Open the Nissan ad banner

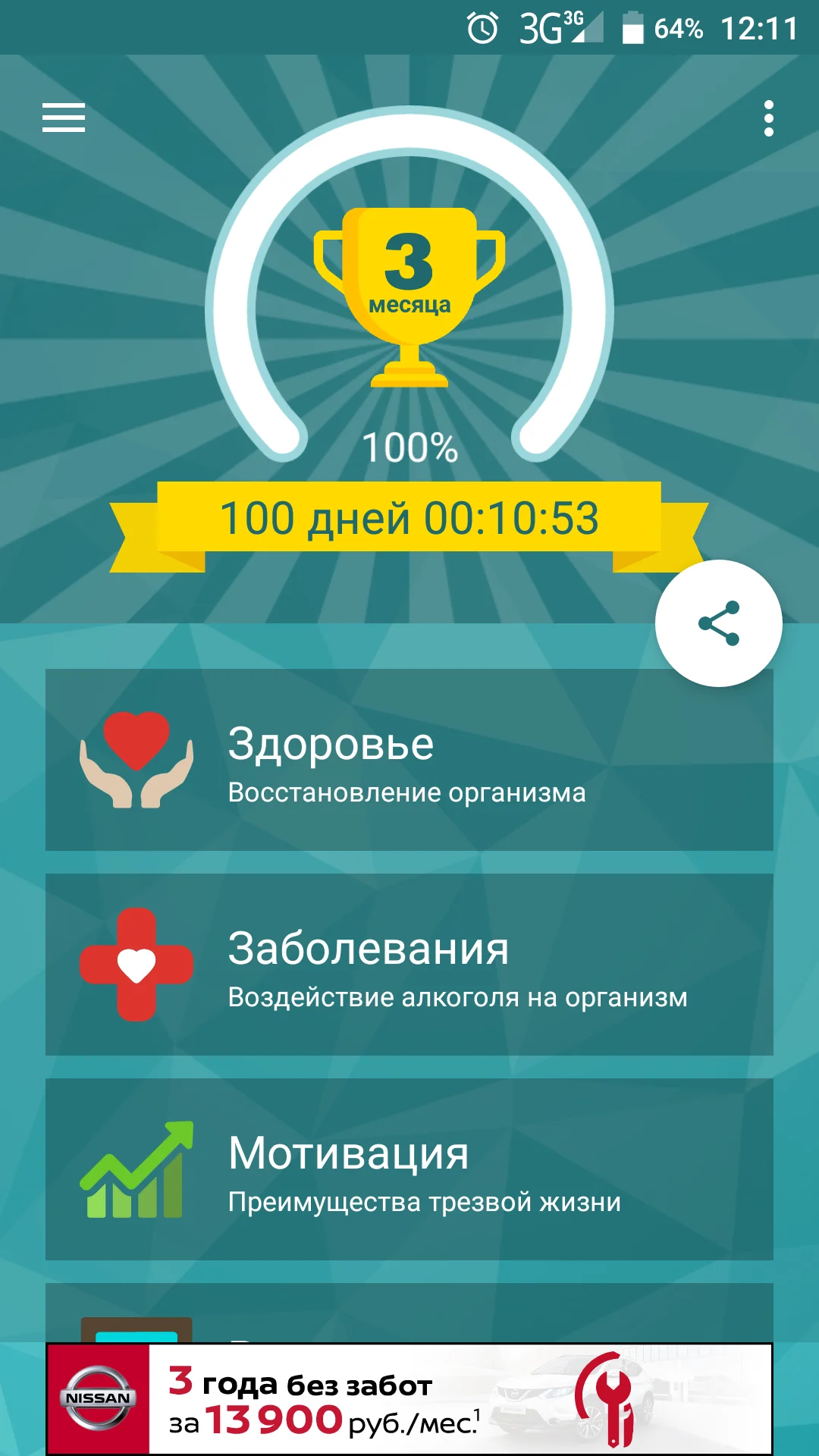[409, 1399]
